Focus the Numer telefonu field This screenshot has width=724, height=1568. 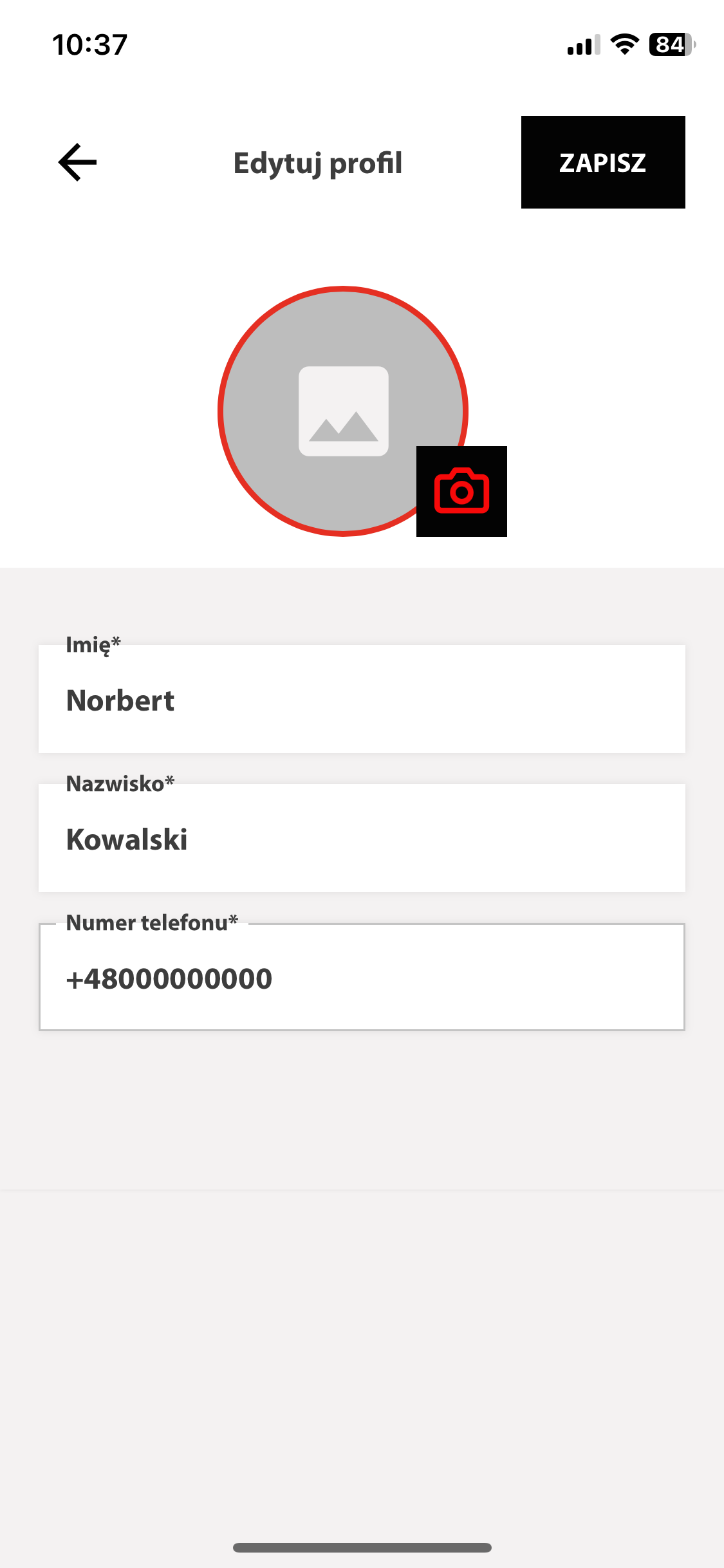point(362,978)
